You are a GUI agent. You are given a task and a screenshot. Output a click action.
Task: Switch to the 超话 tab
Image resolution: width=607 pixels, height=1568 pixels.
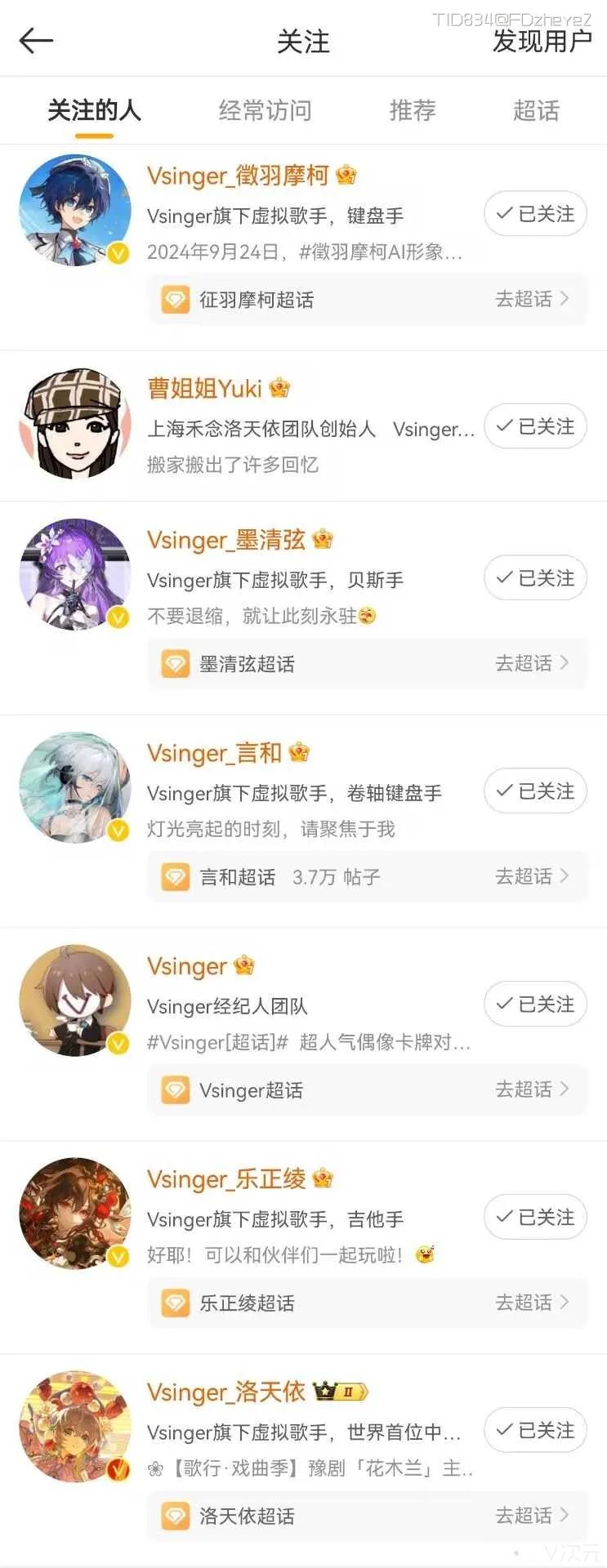click(x=536, y=110)
